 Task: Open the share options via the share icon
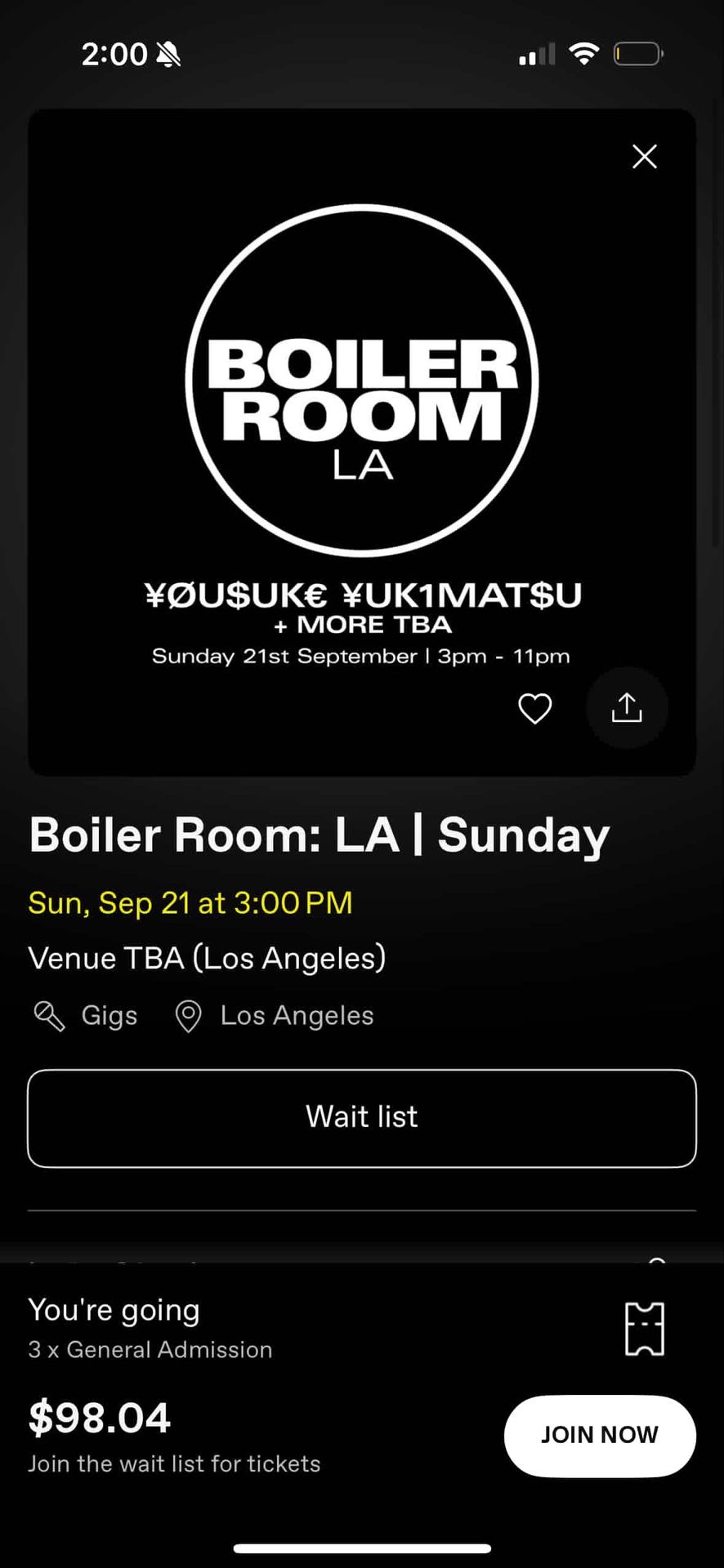point(626,708)
